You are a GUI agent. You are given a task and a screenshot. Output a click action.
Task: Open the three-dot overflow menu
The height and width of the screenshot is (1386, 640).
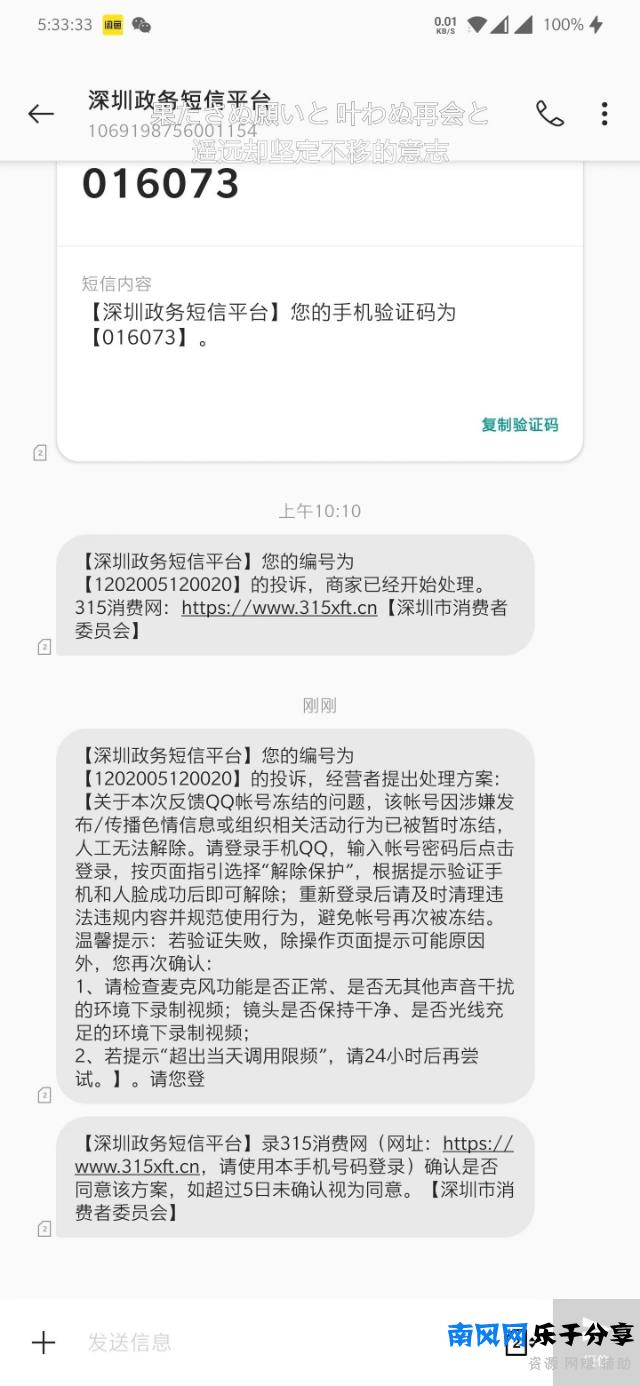pyautogui.click(x=604, y=114)
